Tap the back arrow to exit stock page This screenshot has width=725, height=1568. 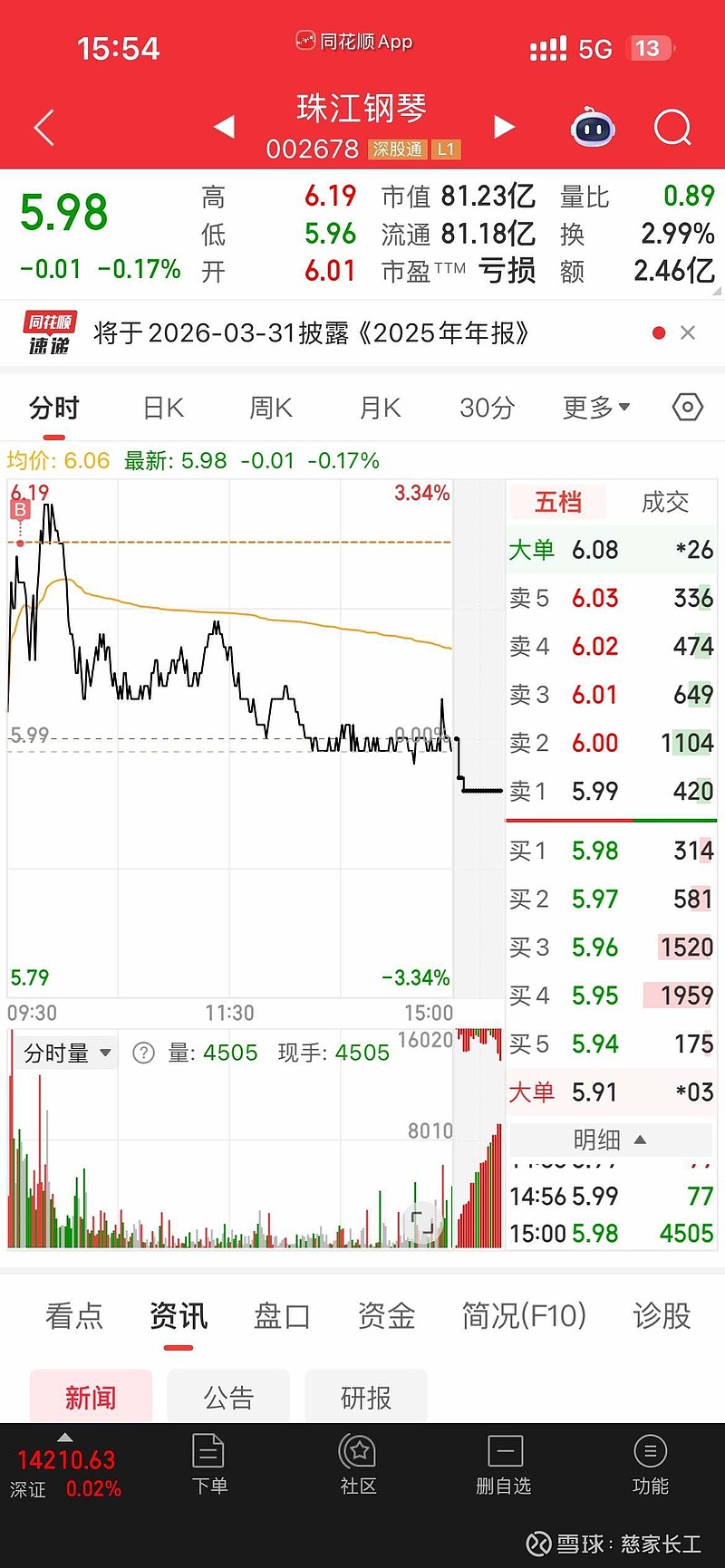(43, 128)
